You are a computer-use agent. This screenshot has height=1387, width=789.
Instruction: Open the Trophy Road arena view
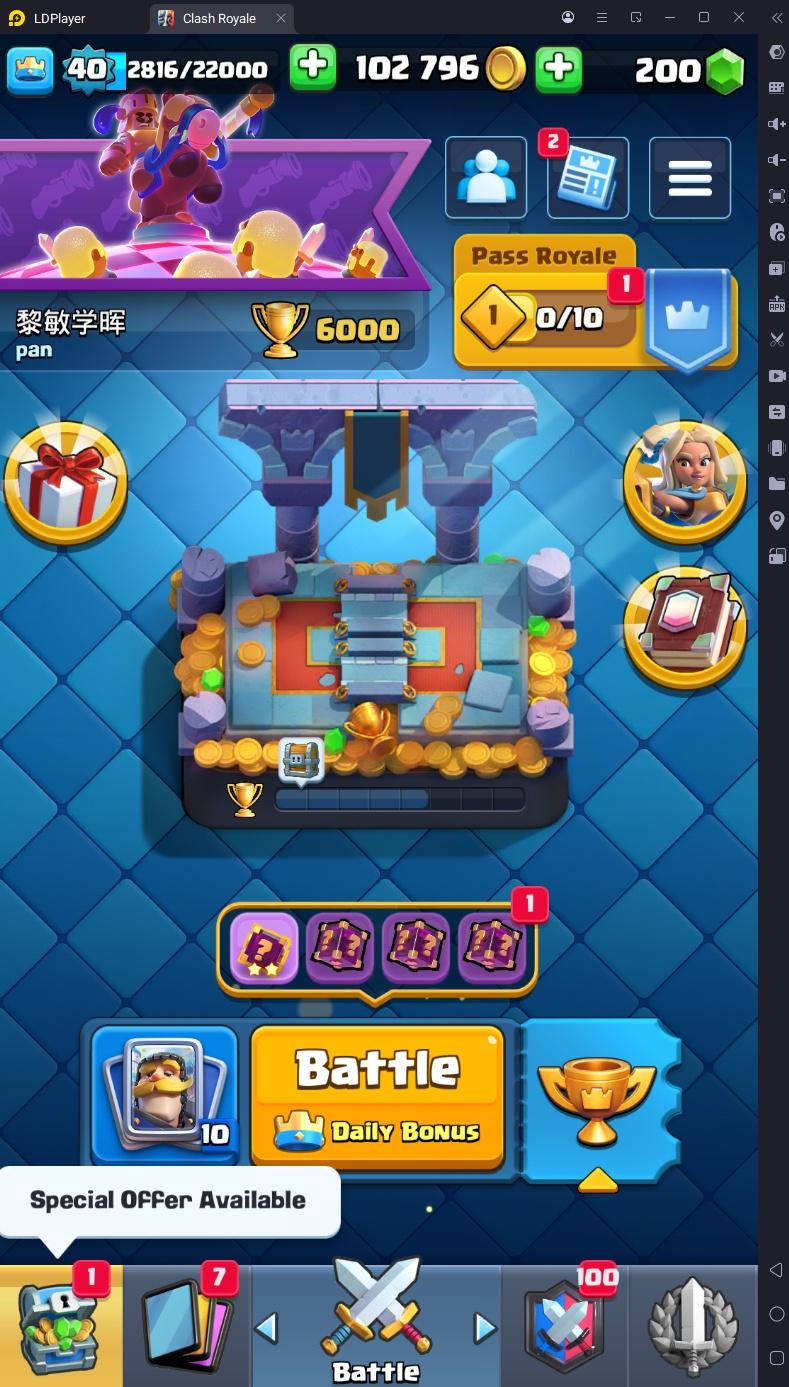[x=375, y=640]
